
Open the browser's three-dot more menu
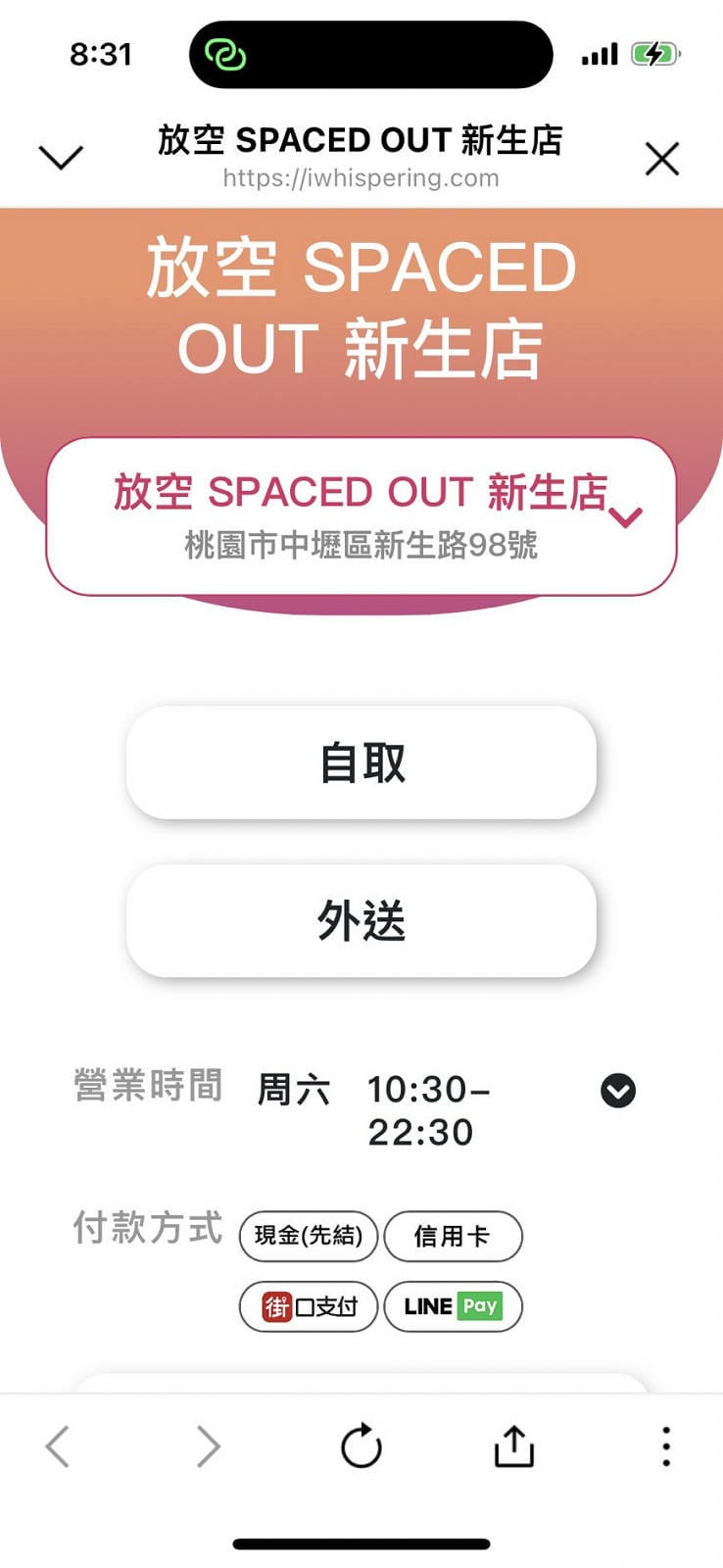(x=666, y=1446)
